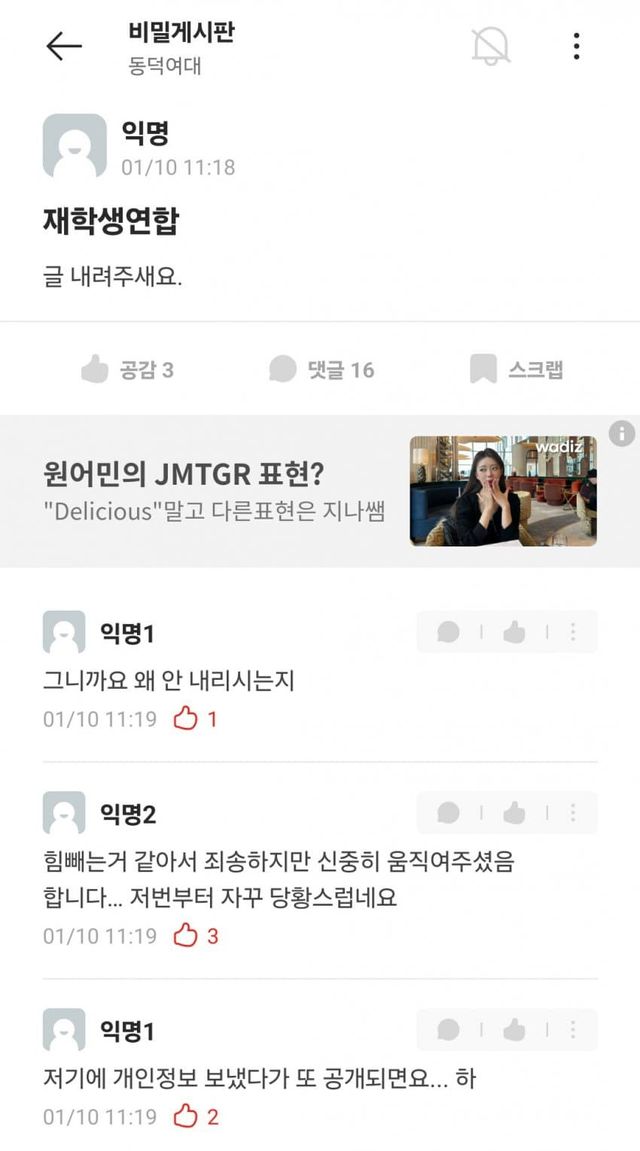
Task: Toggle the post notification bell
Action: pos(490,45)
